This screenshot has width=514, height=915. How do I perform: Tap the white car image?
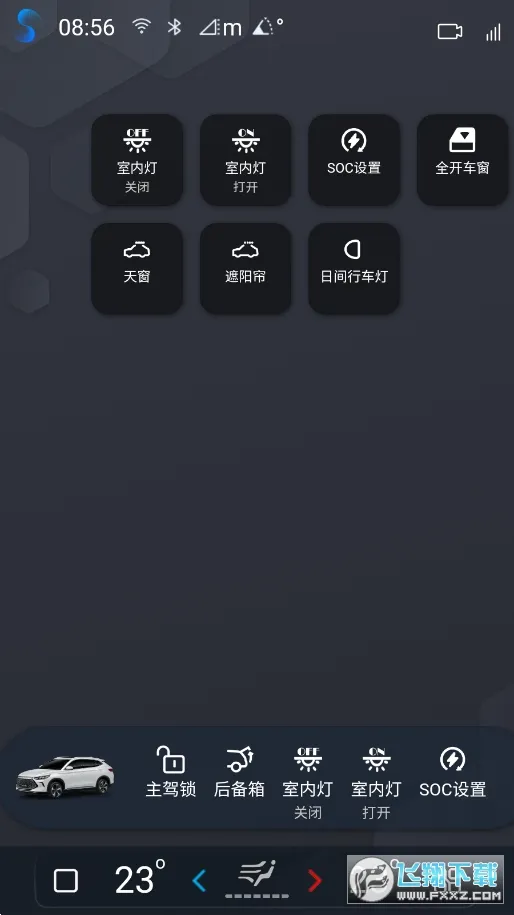(65, 777)
